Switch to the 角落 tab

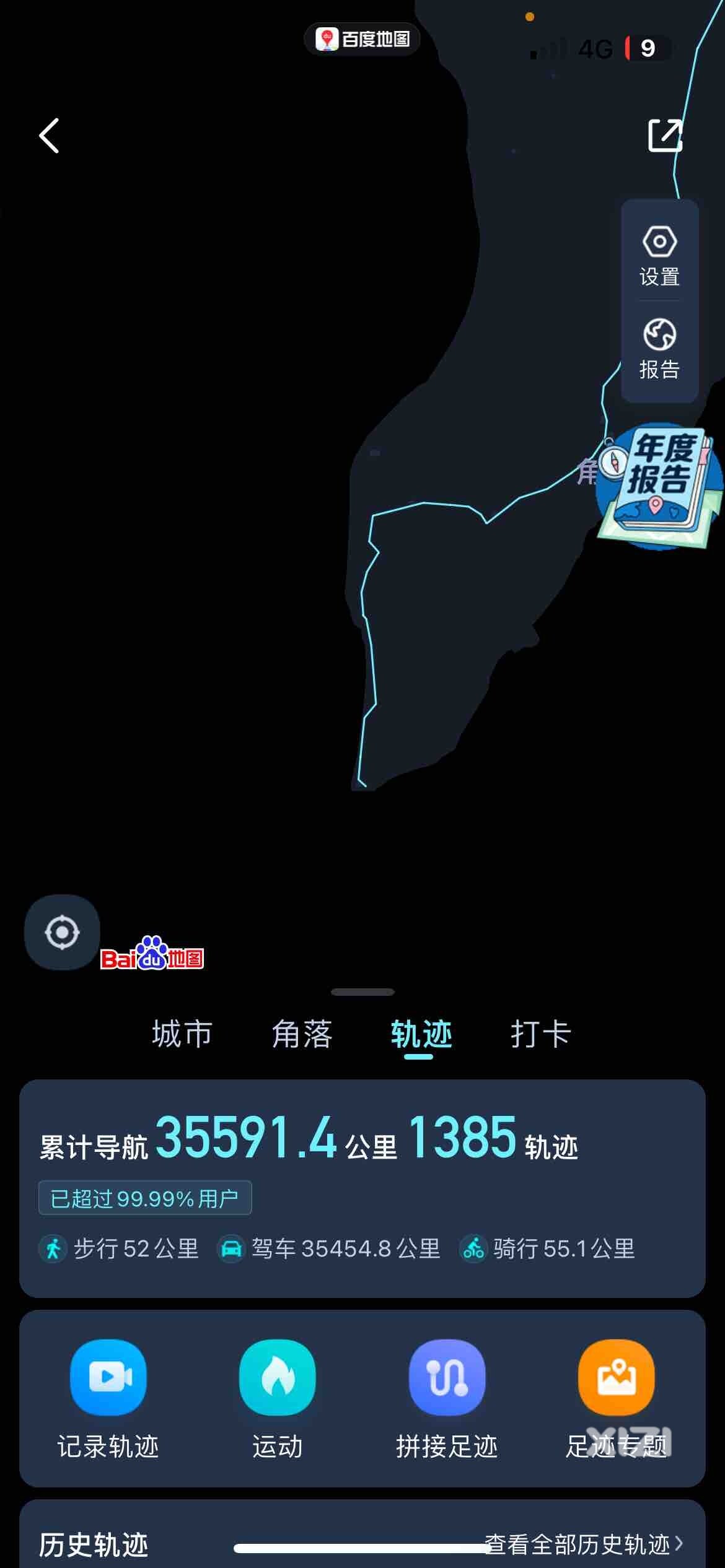[x=302, y=1034]
